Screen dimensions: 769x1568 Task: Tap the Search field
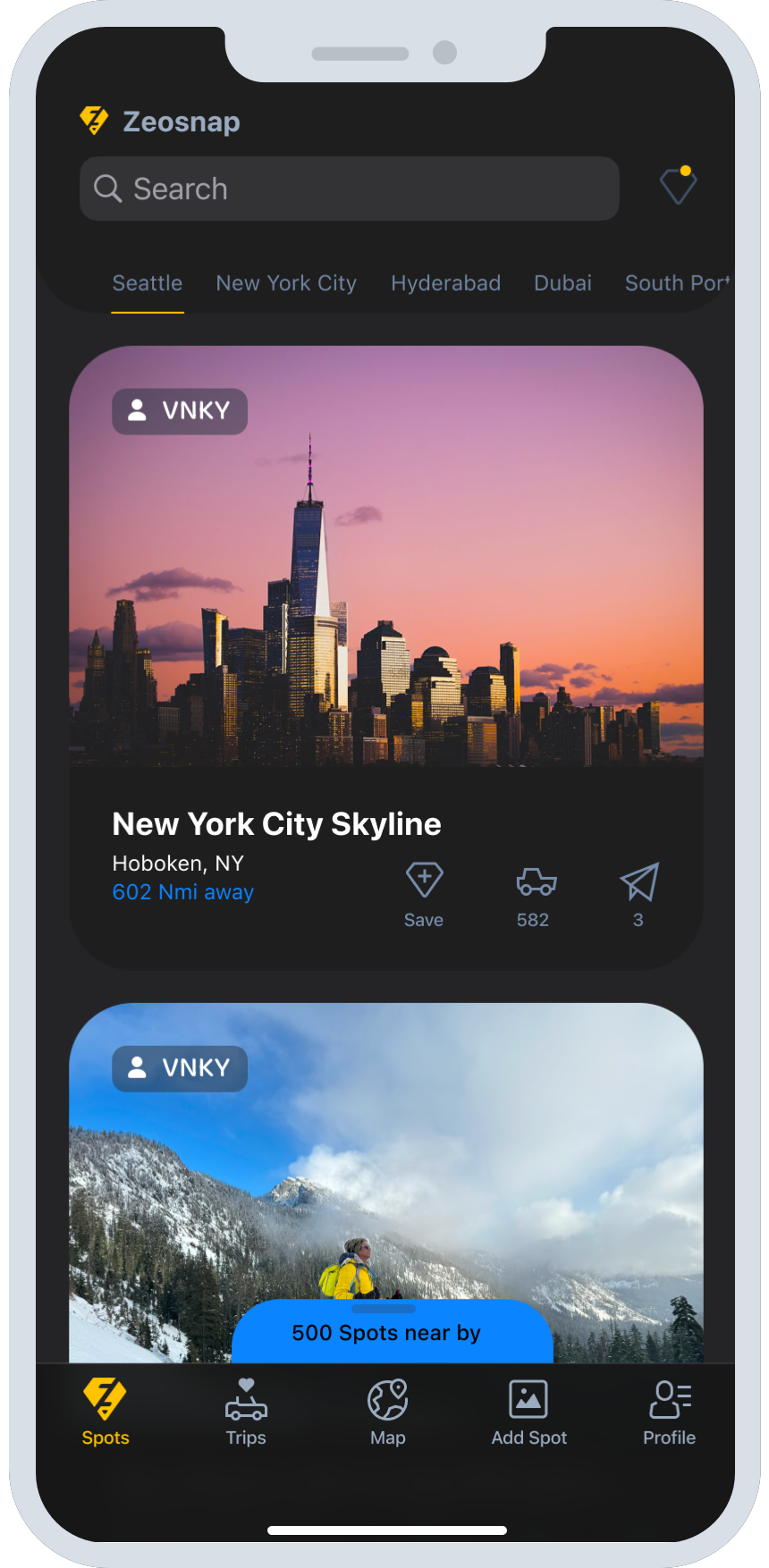(x=349, y=189)
